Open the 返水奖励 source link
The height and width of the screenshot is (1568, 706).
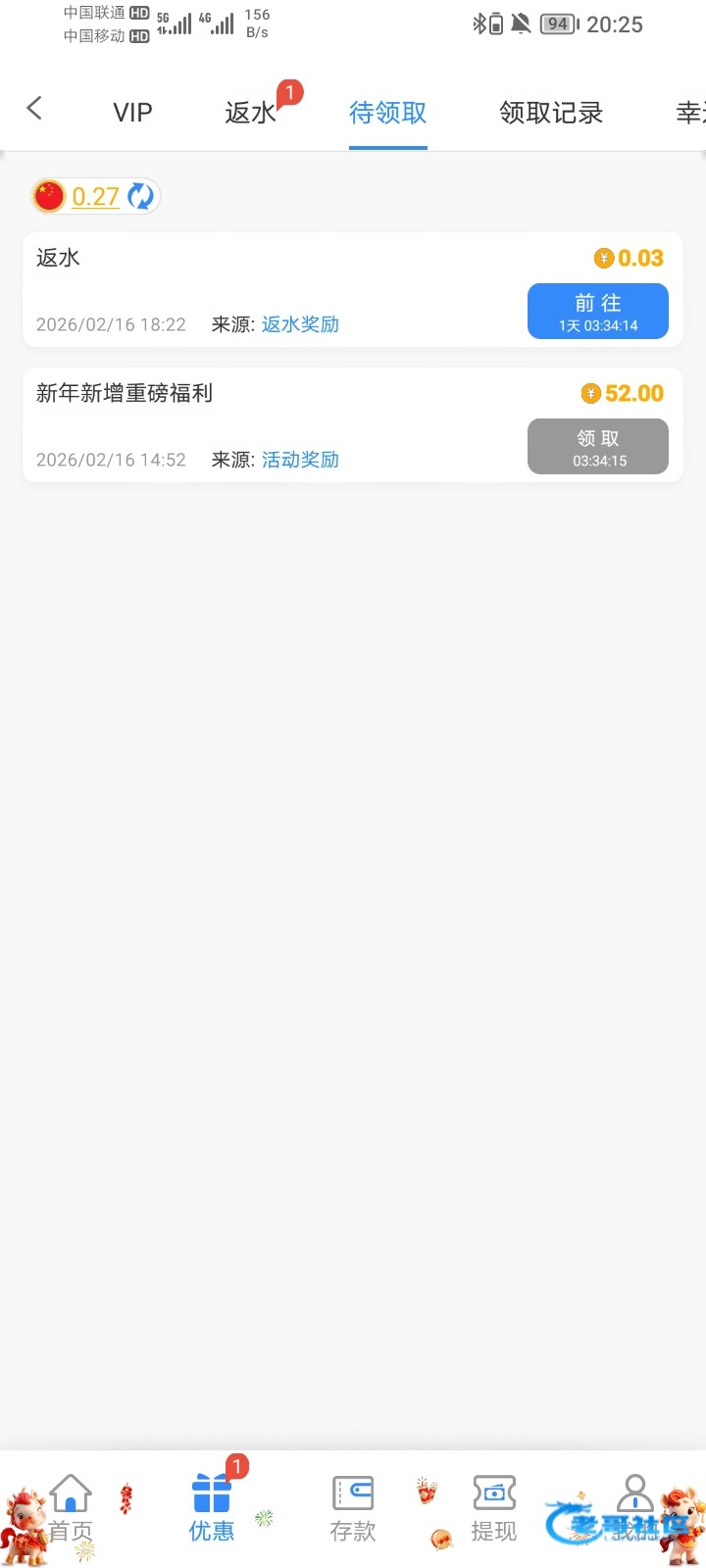pyautogui.click(x=300, y=324)
